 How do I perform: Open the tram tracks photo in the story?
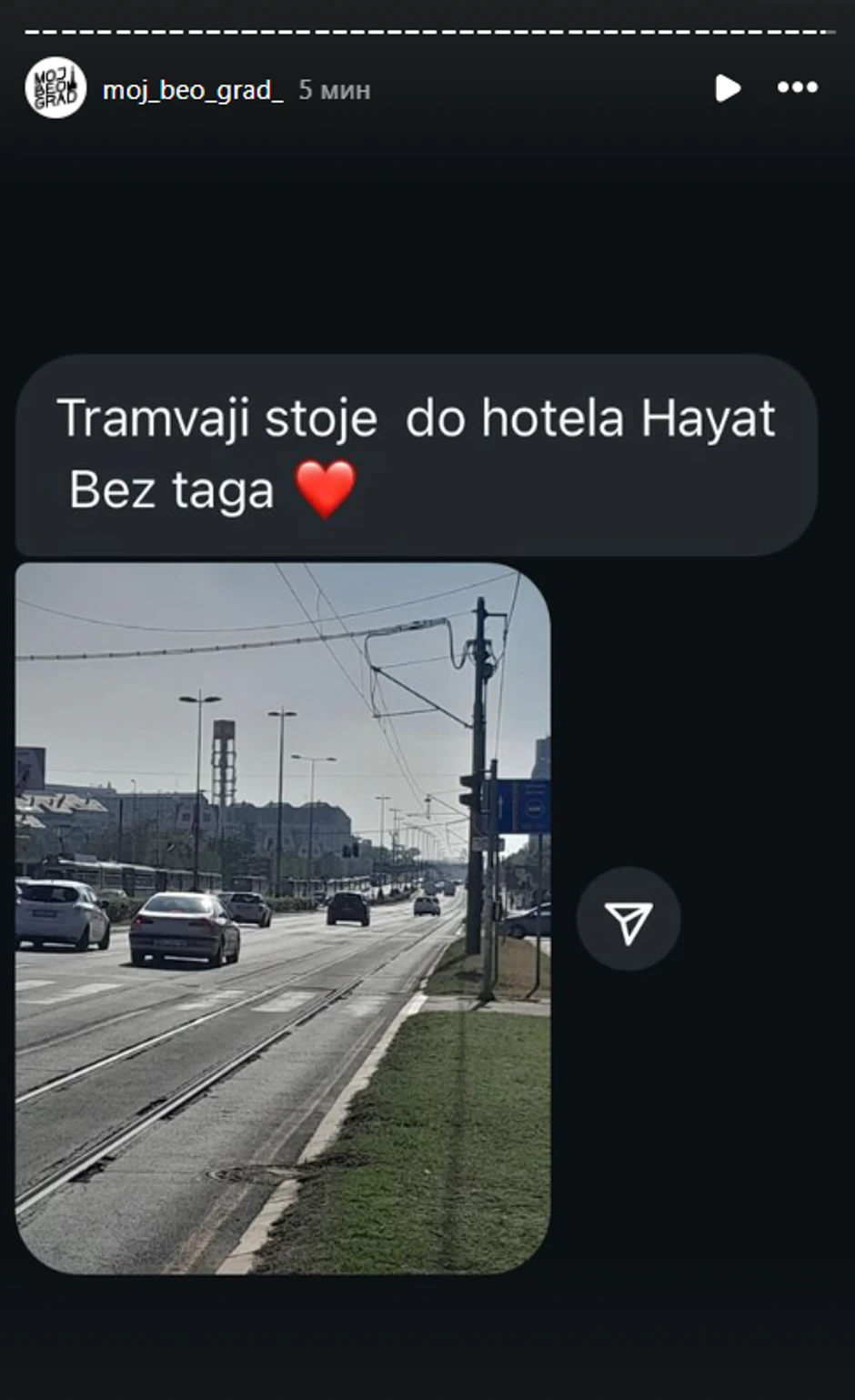tap(283, 917)
